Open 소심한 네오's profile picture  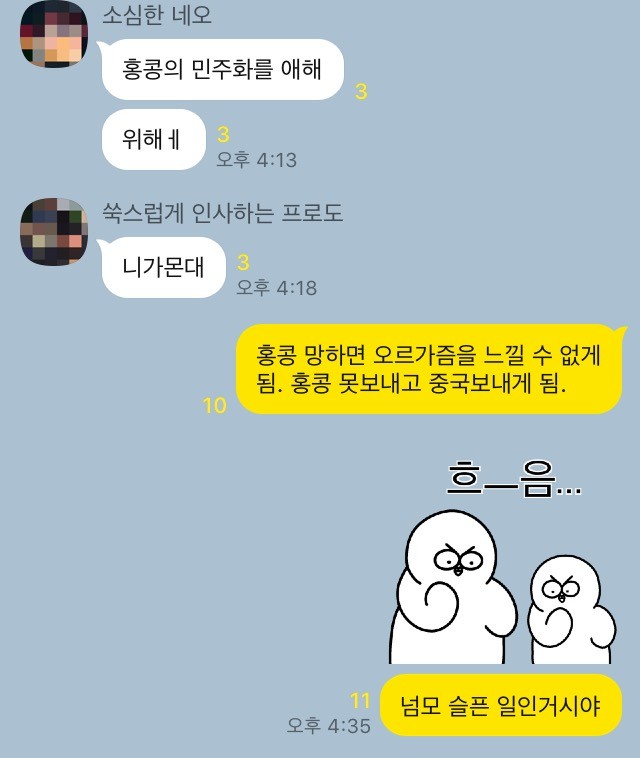click(53, 34)
